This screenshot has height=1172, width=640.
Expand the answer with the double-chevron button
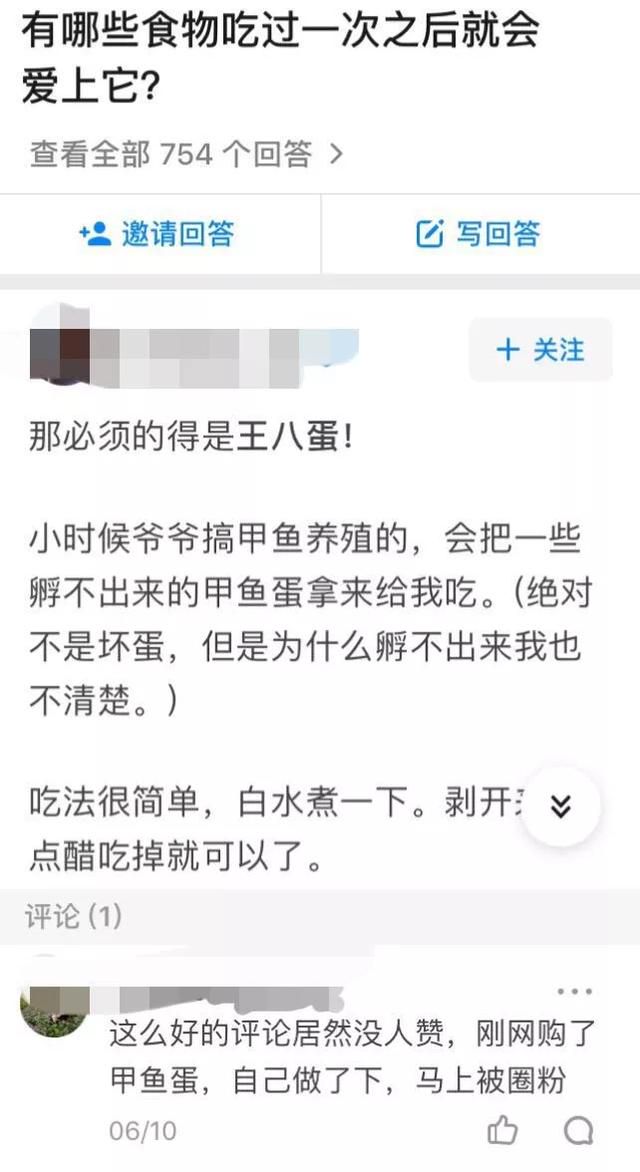(x=561, y=806)
